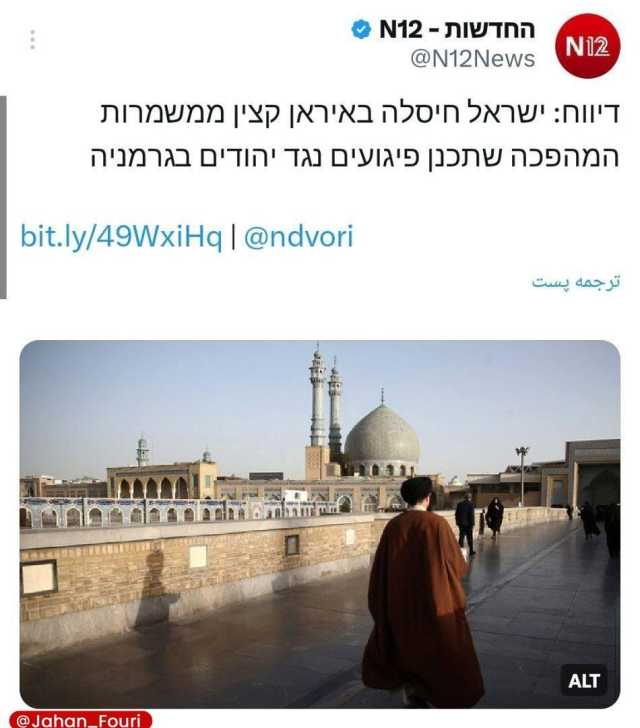This screenshot has height=728, width=640.
Task: Open the tweet's three-dot overflow menu
Action: [32, 40]
